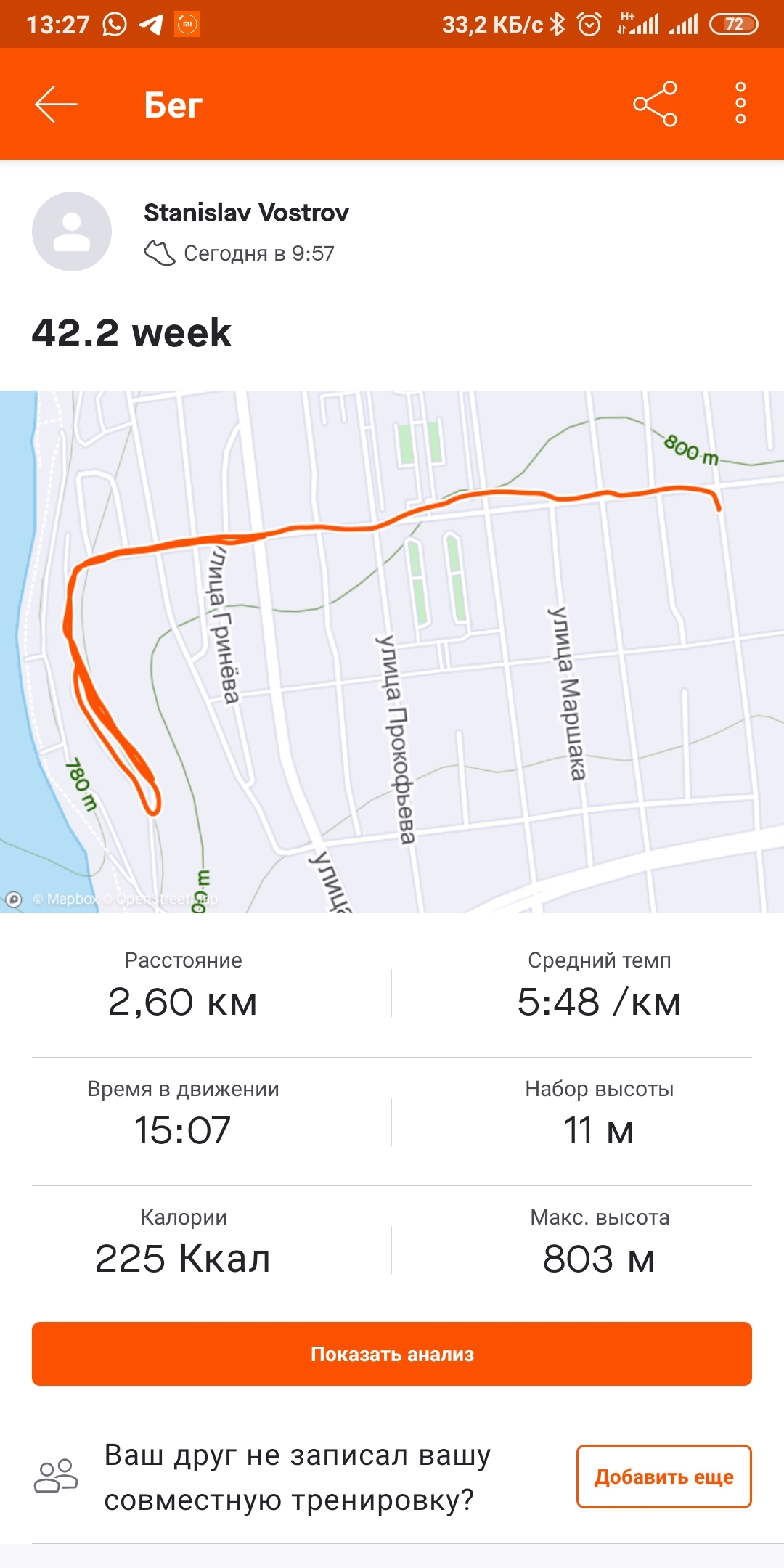Go back using the arrow icon
Viewport: 784px width, 1568px height.
(x=57, y=105)
